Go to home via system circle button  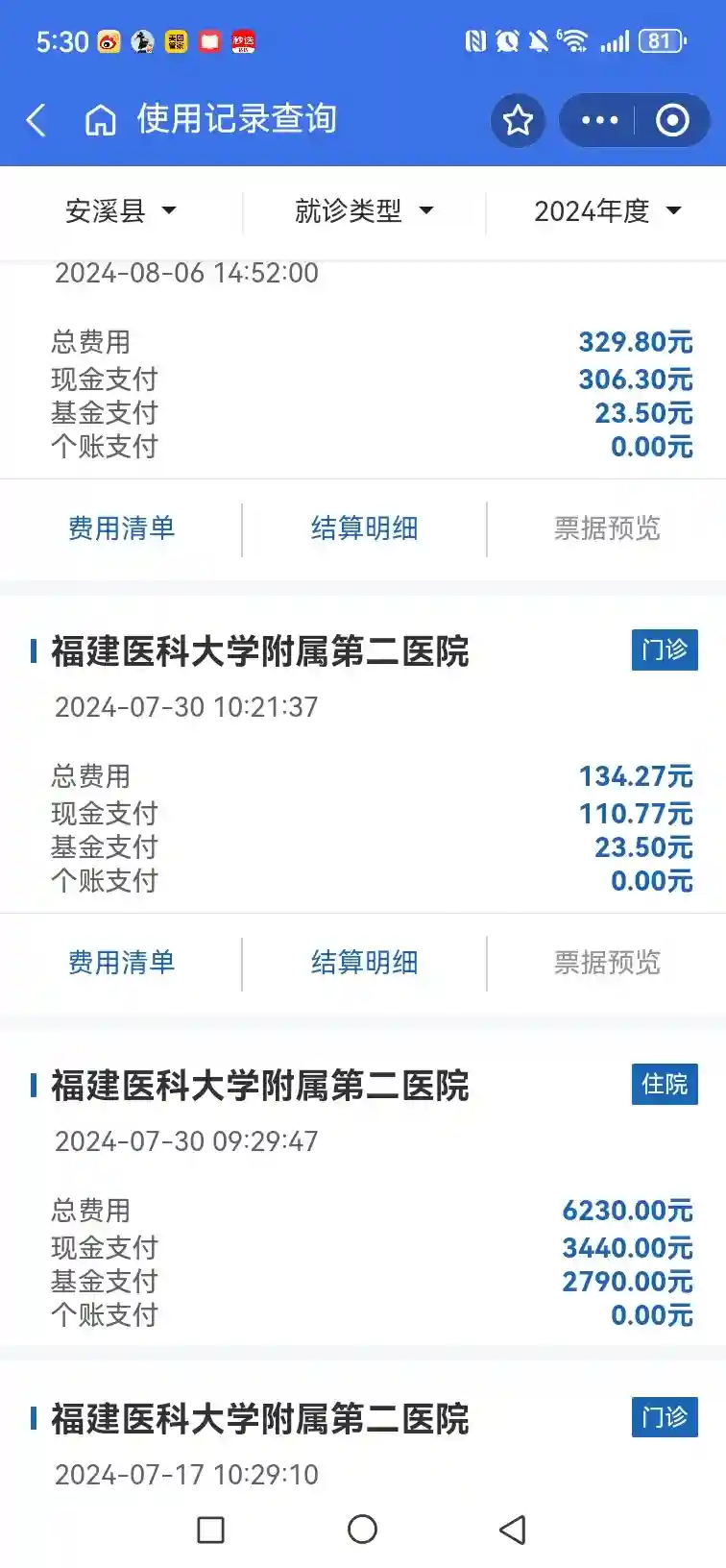tap(362, 1530)
